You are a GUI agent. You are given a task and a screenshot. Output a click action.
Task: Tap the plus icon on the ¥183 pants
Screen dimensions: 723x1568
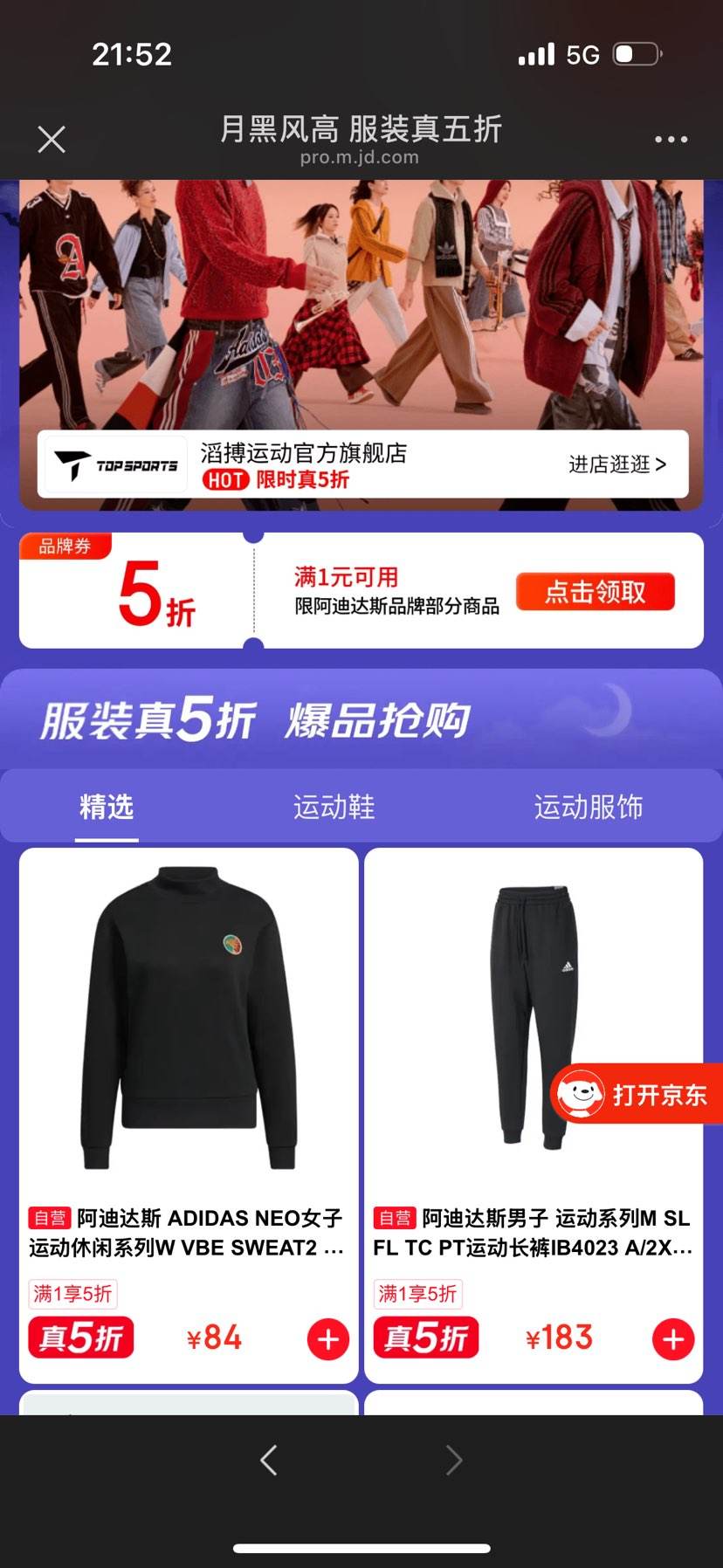(672, 1338)
